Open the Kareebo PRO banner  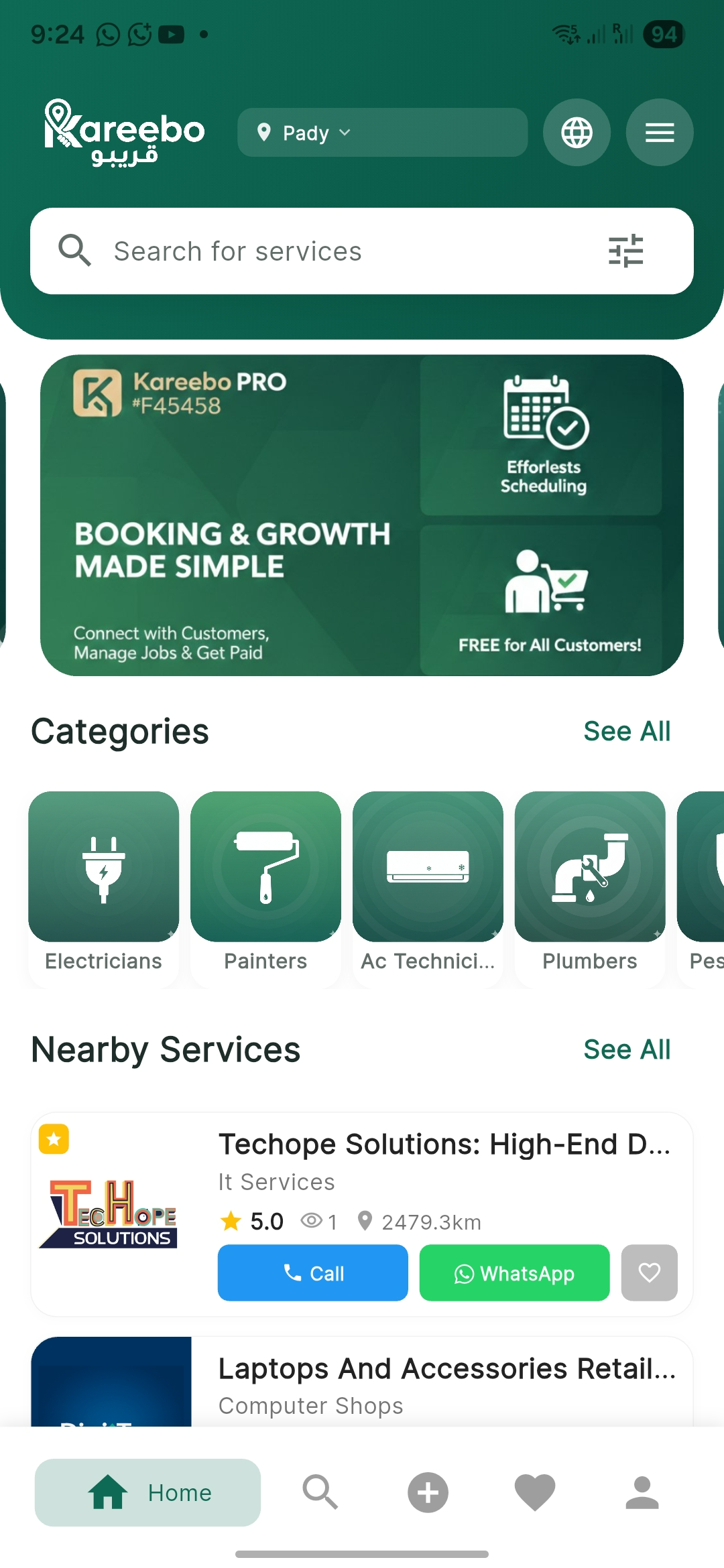point(362,515)
